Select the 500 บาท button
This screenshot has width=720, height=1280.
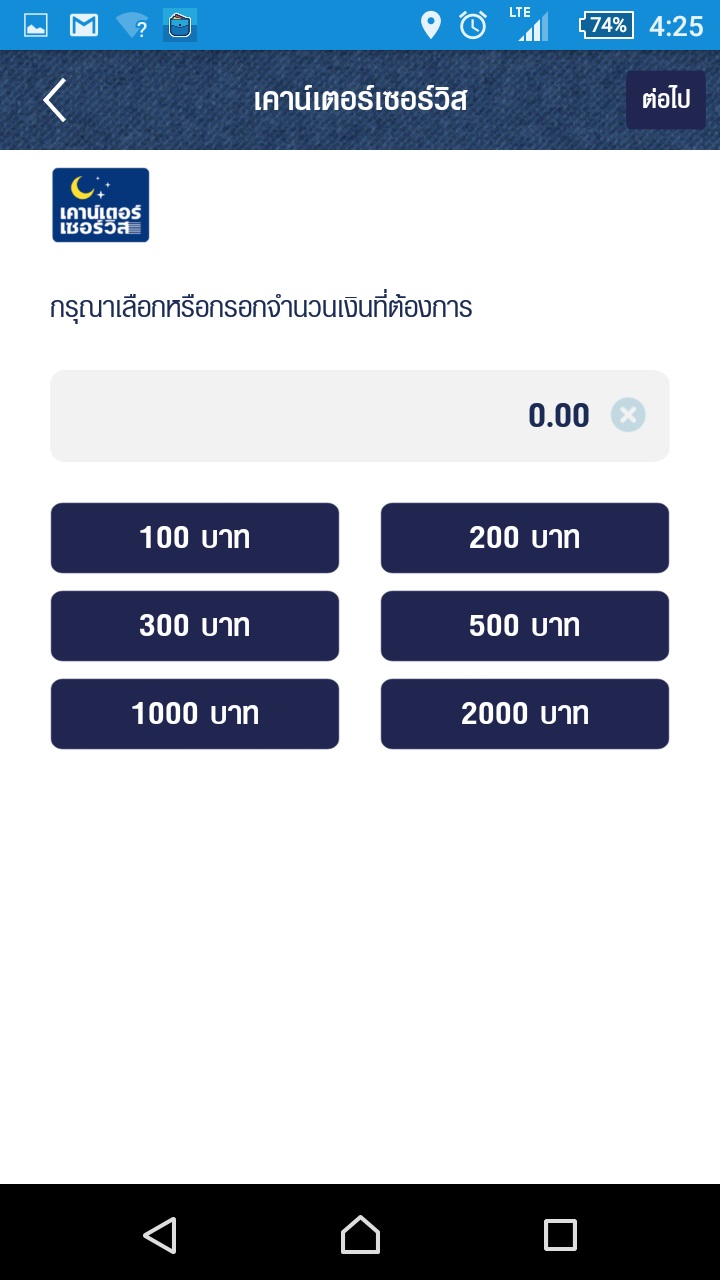click(525, 626)
